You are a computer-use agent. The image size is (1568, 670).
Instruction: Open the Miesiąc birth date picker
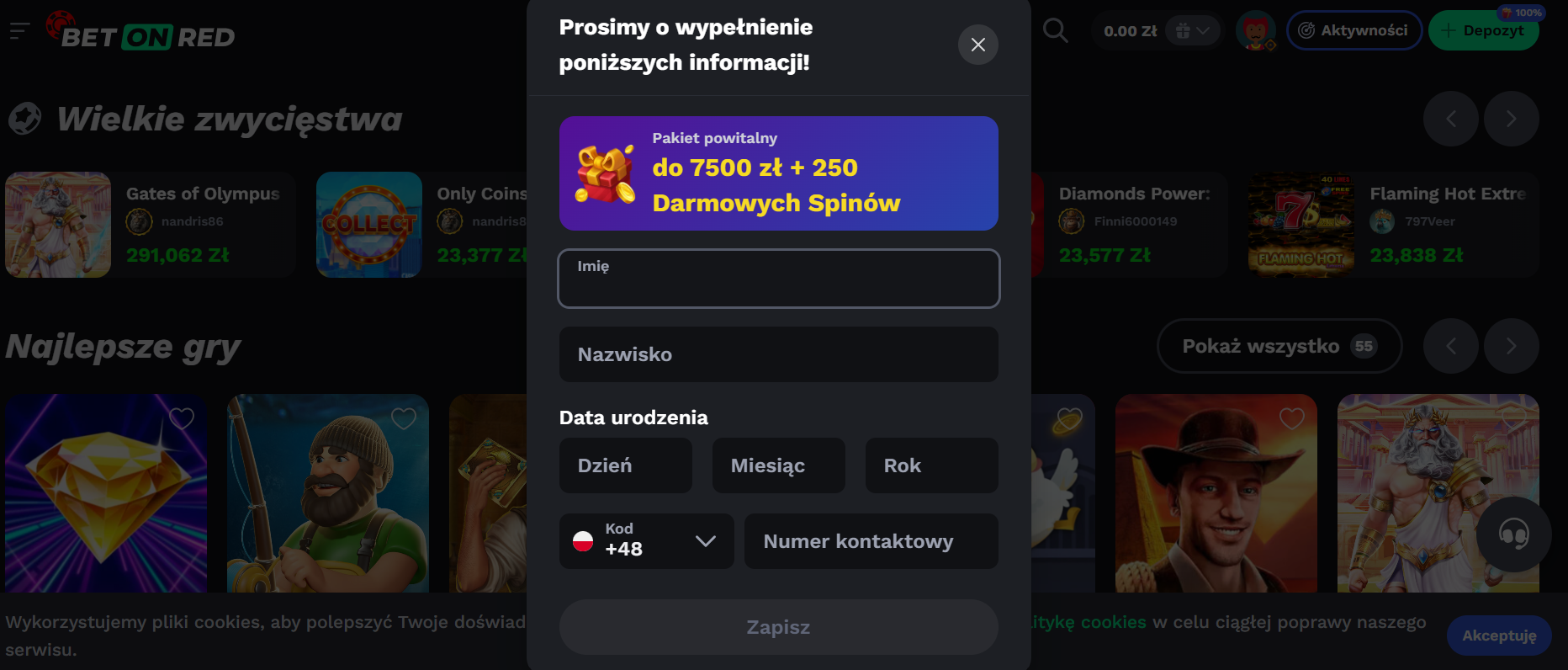(778, 465)
